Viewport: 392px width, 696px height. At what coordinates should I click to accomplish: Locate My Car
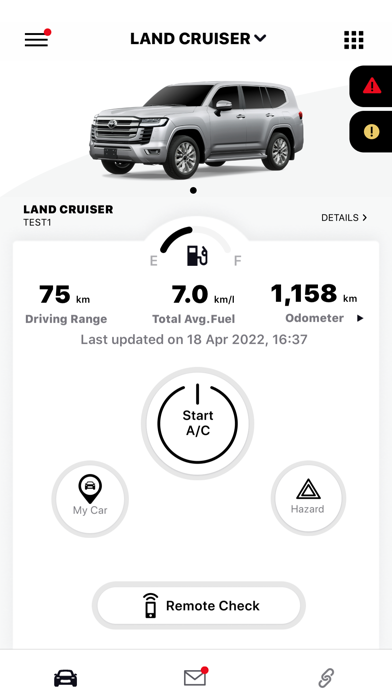[x=90, y=499]
